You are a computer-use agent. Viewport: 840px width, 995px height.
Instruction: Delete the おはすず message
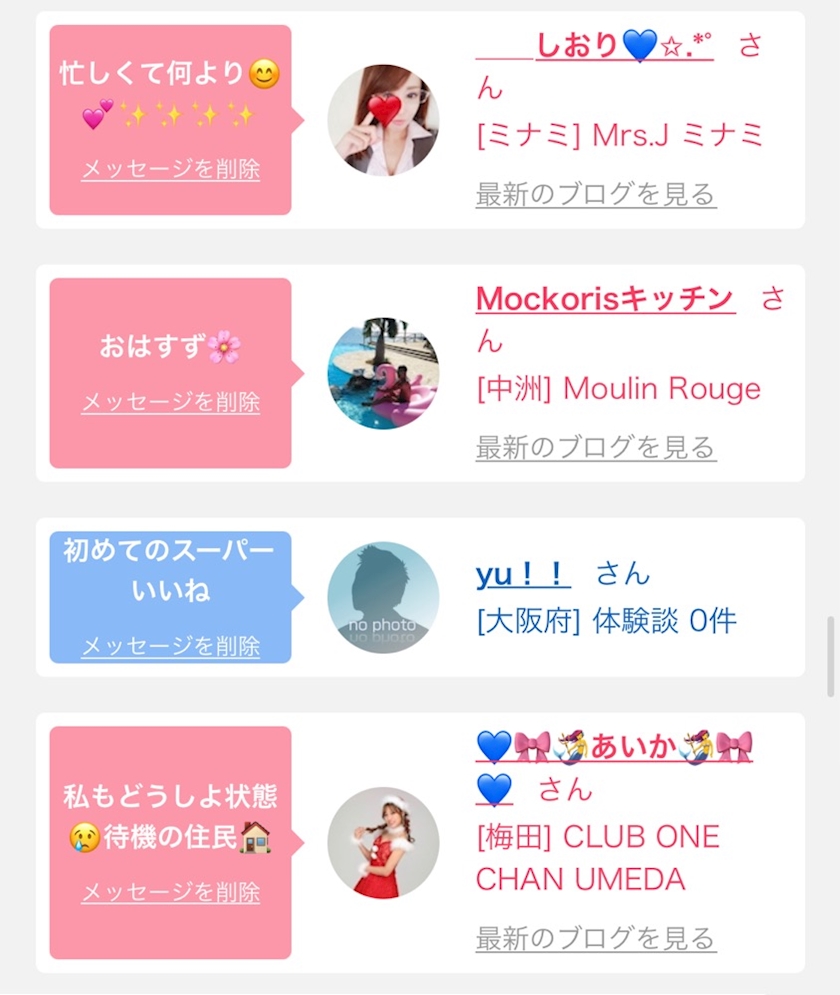coord(171,402)
